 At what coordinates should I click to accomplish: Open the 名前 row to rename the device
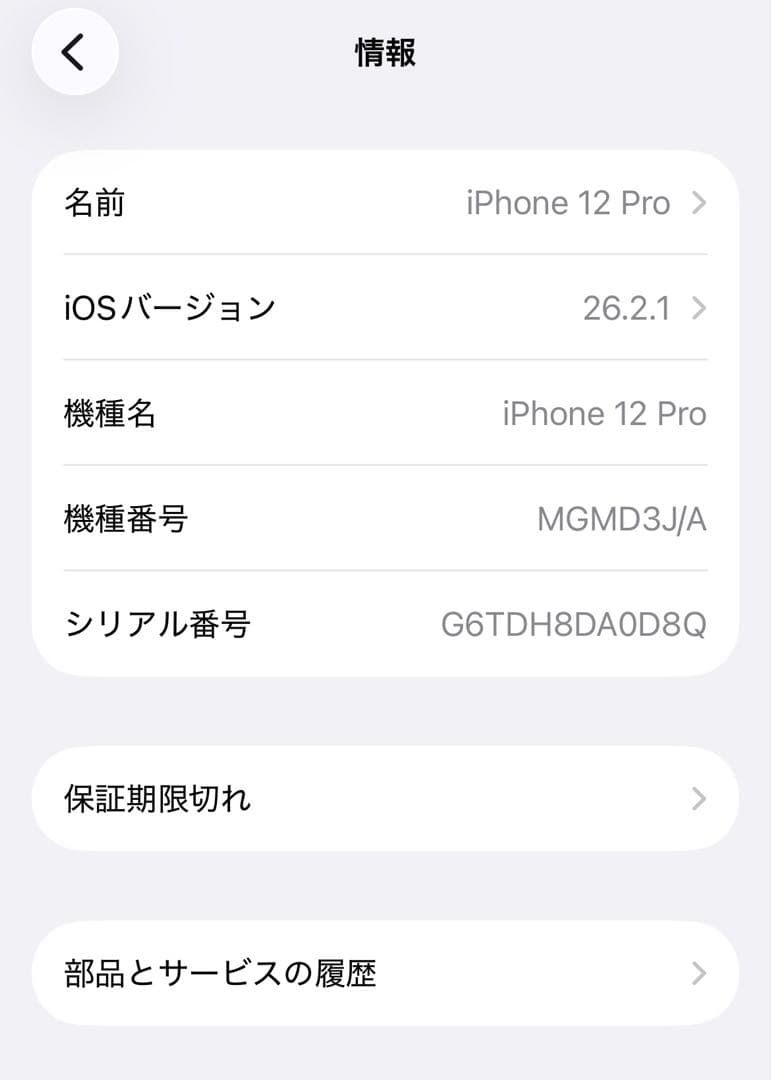(385, 202)
